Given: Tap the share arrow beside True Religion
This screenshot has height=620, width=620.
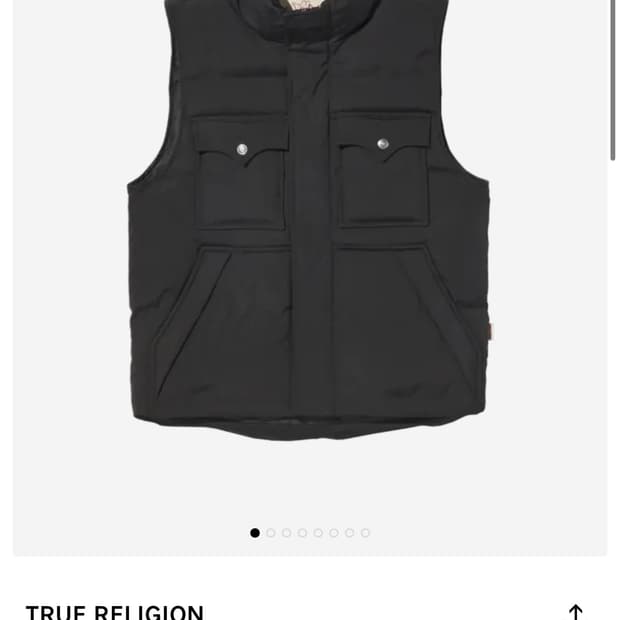Looking at the screenshot, I should click(x=575, y=611).
